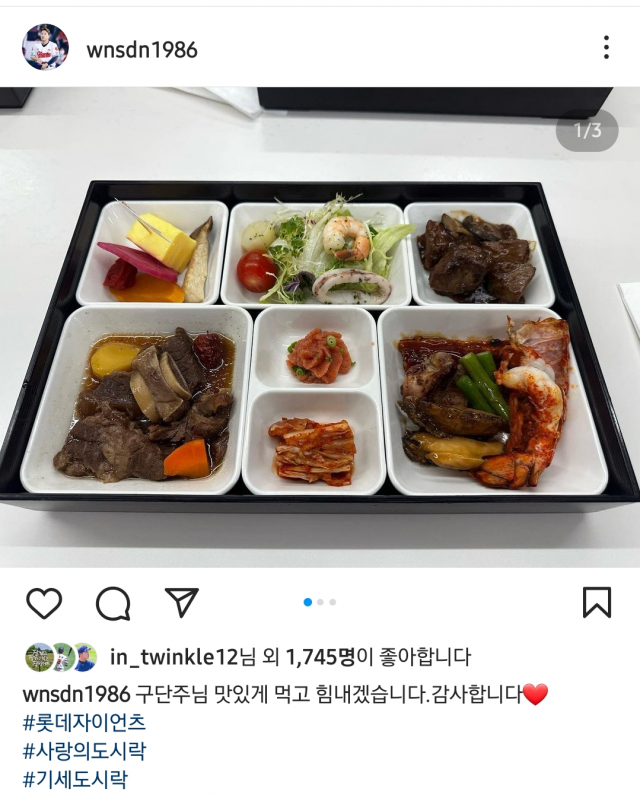The image size is (640, 795).
Task: Like this post with the heart icon
Action: pos(44,602)
